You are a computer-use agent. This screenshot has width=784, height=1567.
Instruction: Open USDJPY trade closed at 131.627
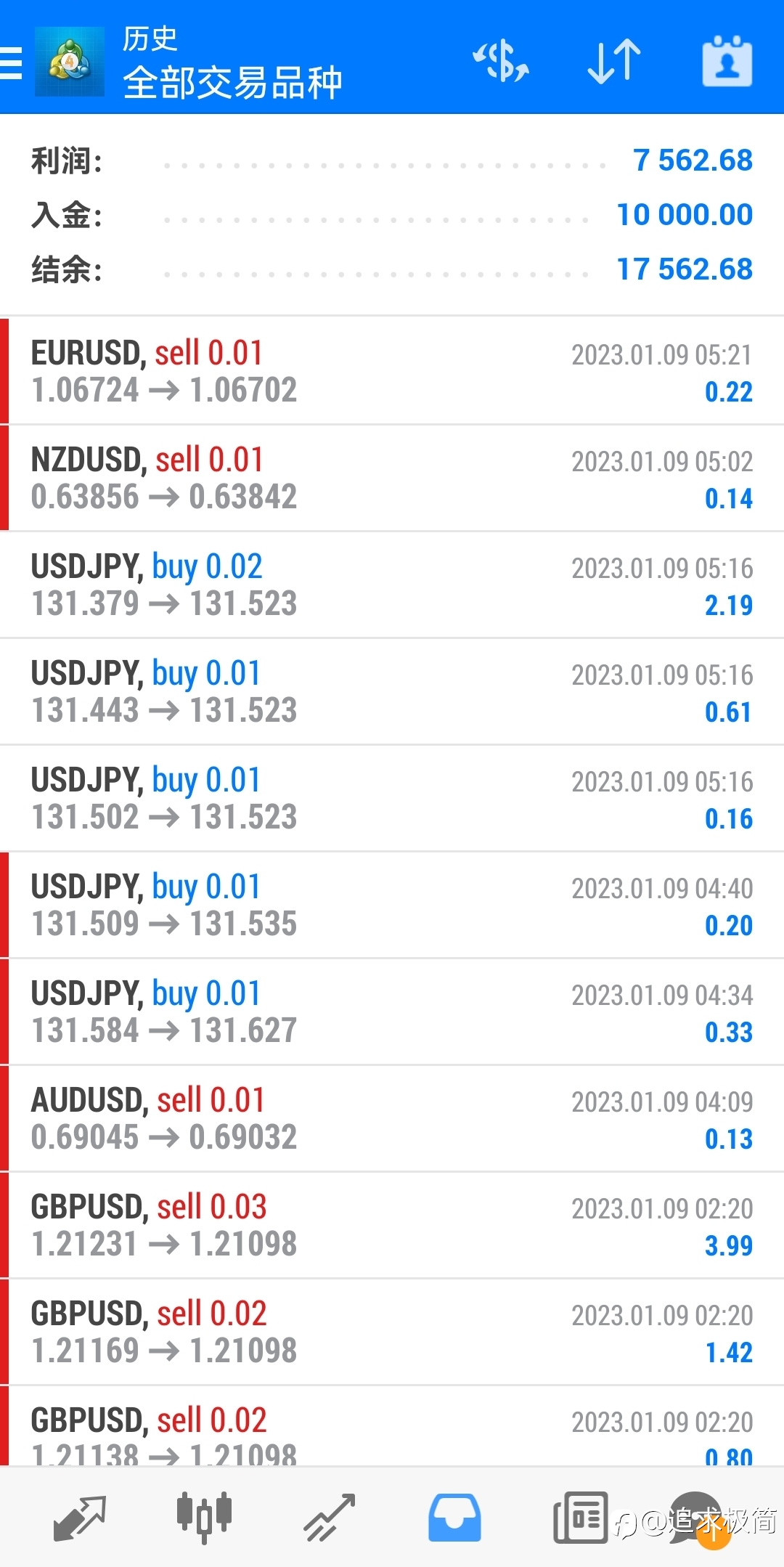pos(392,1012)
